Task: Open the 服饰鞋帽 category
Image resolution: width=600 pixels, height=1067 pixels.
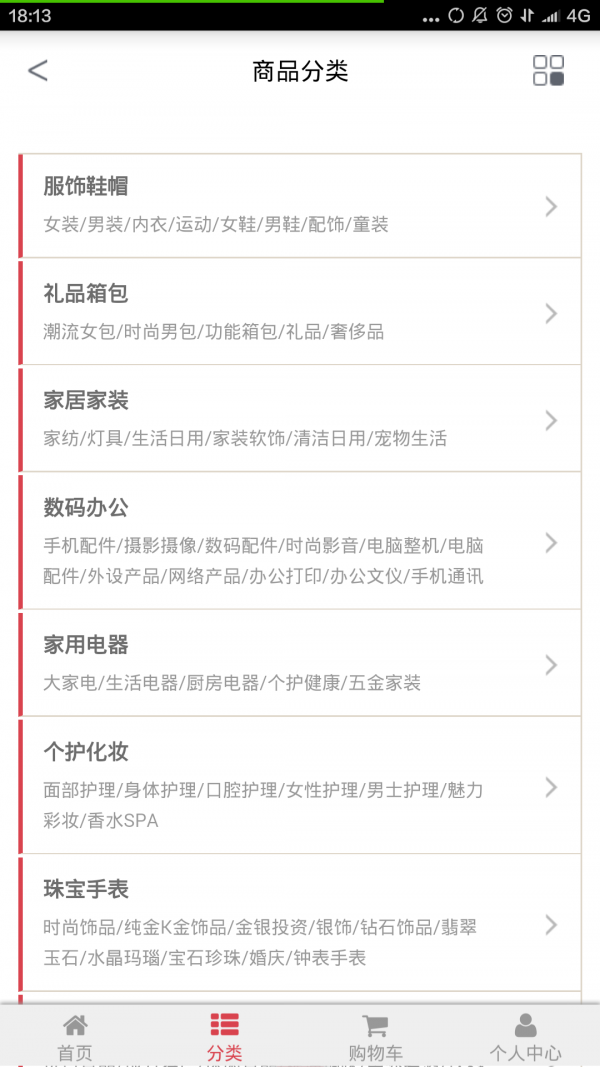Action: pyautogui.click(x=300, y=206)
